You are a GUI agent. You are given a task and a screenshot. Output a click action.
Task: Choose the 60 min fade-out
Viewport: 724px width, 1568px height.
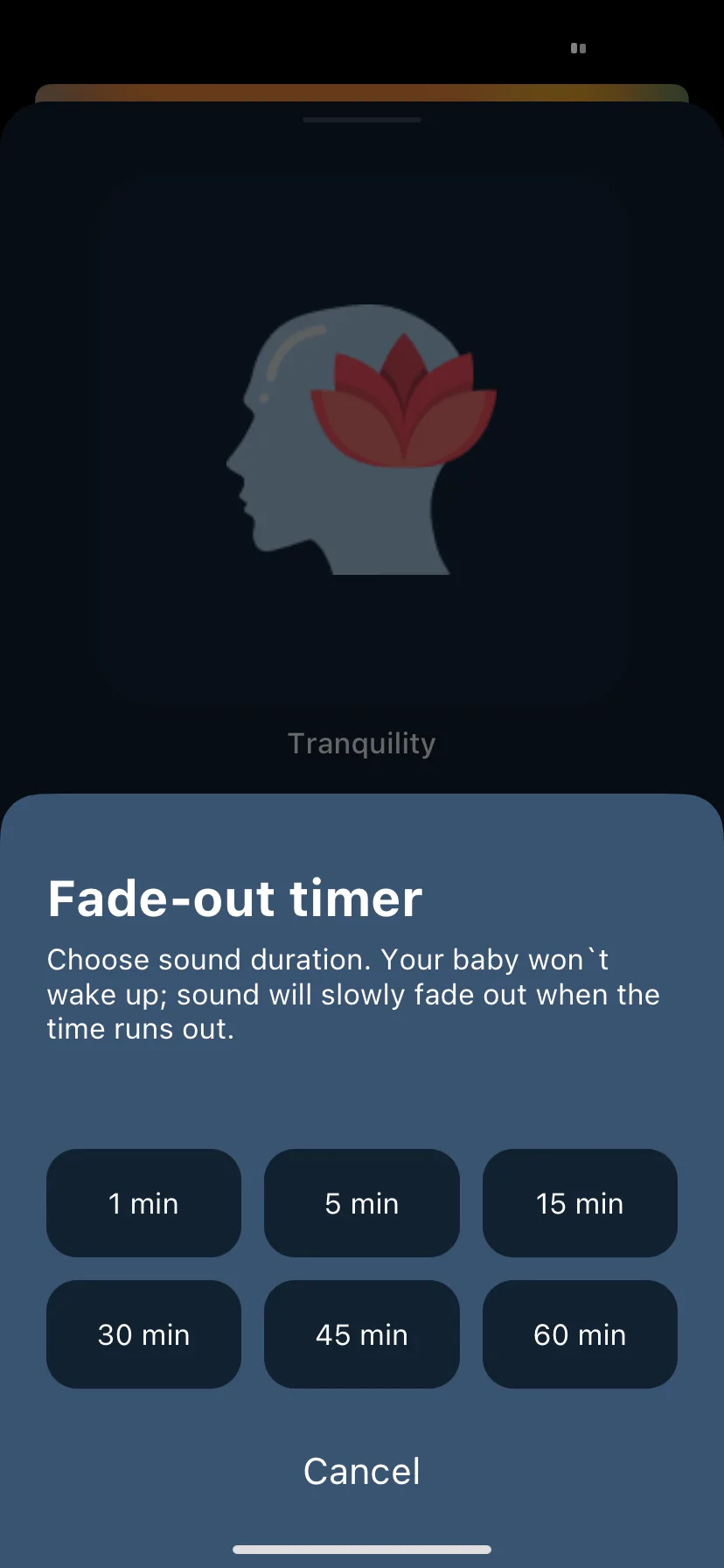tap(580, 1334)
